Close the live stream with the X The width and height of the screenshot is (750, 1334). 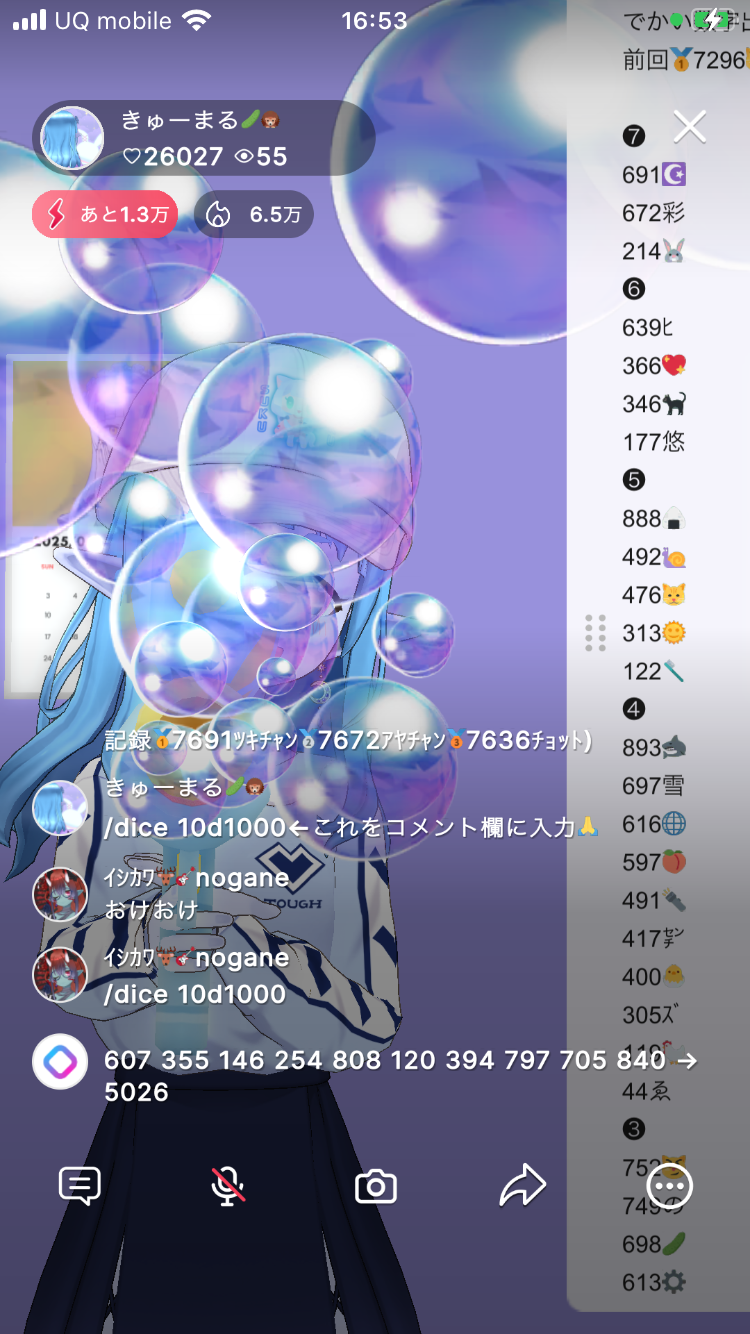[x=690, y=127]
